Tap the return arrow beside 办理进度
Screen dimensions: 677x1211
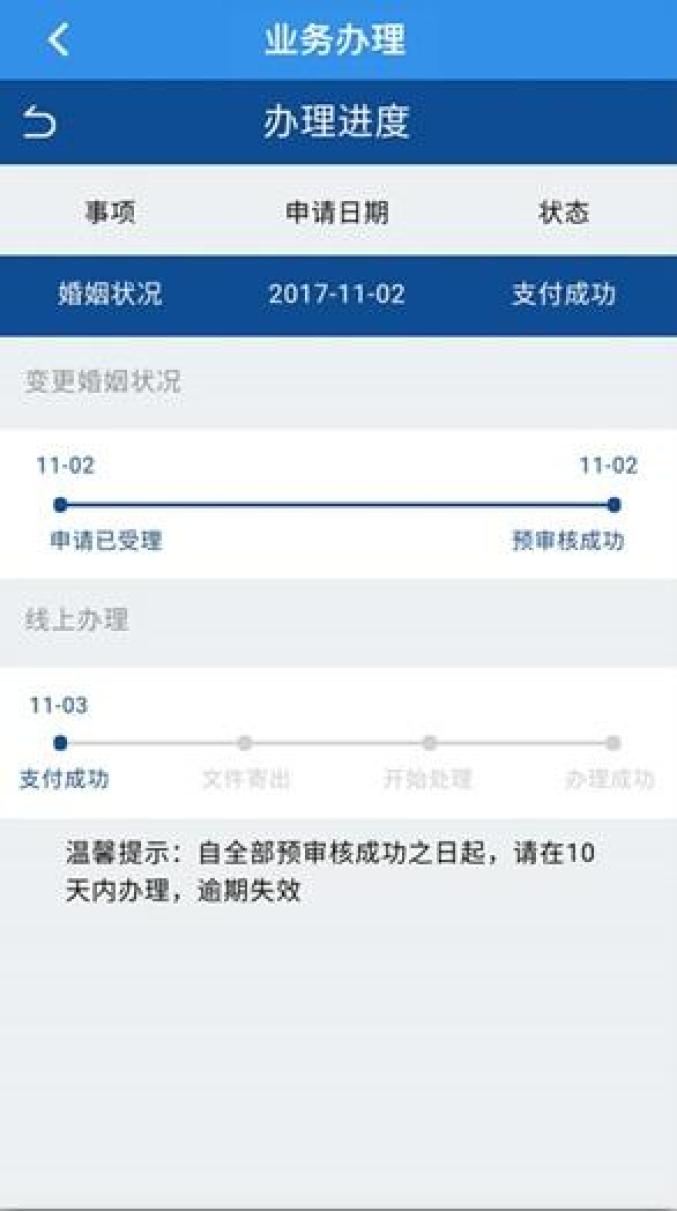click(40, 123)
